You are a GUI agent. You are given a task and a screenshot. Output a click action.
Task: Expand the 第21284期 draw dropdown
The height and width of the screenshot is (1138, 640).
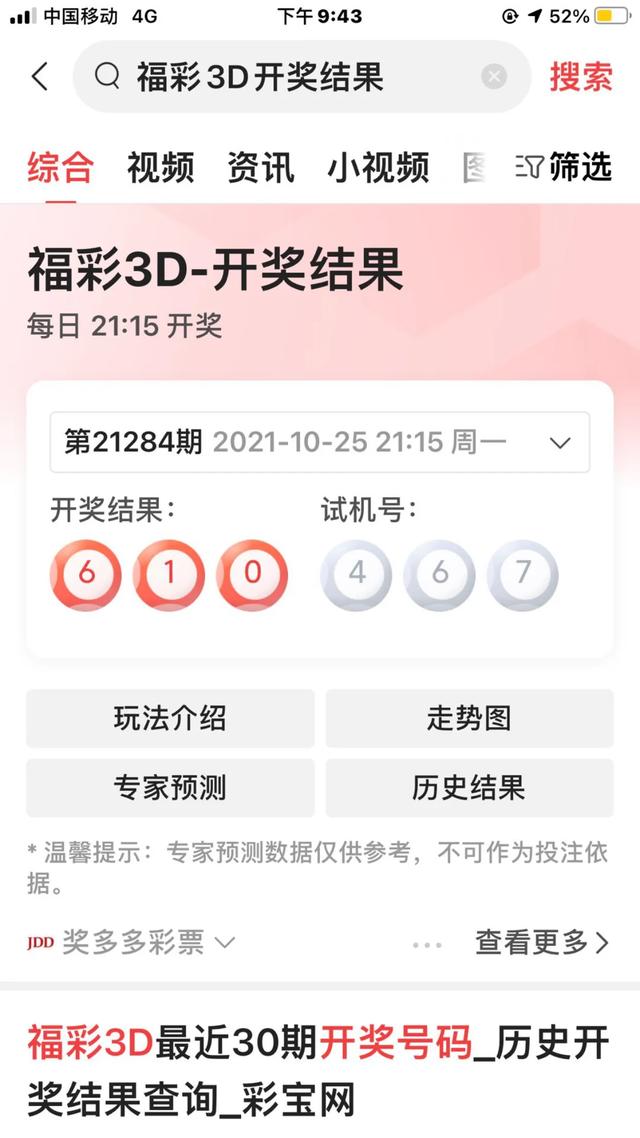tap(319, 442)
